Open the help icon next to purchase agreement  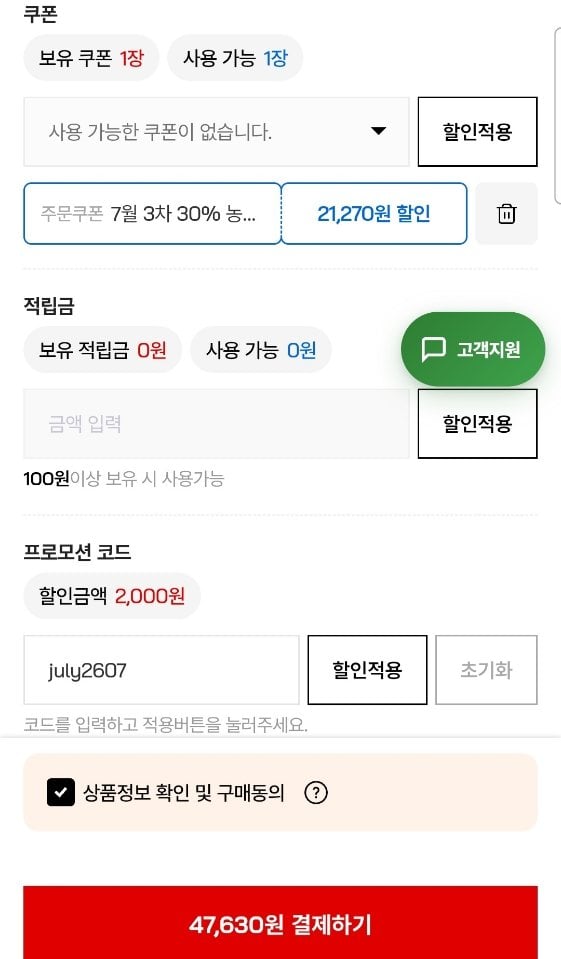pyautogui.click(x=316, y=793)
